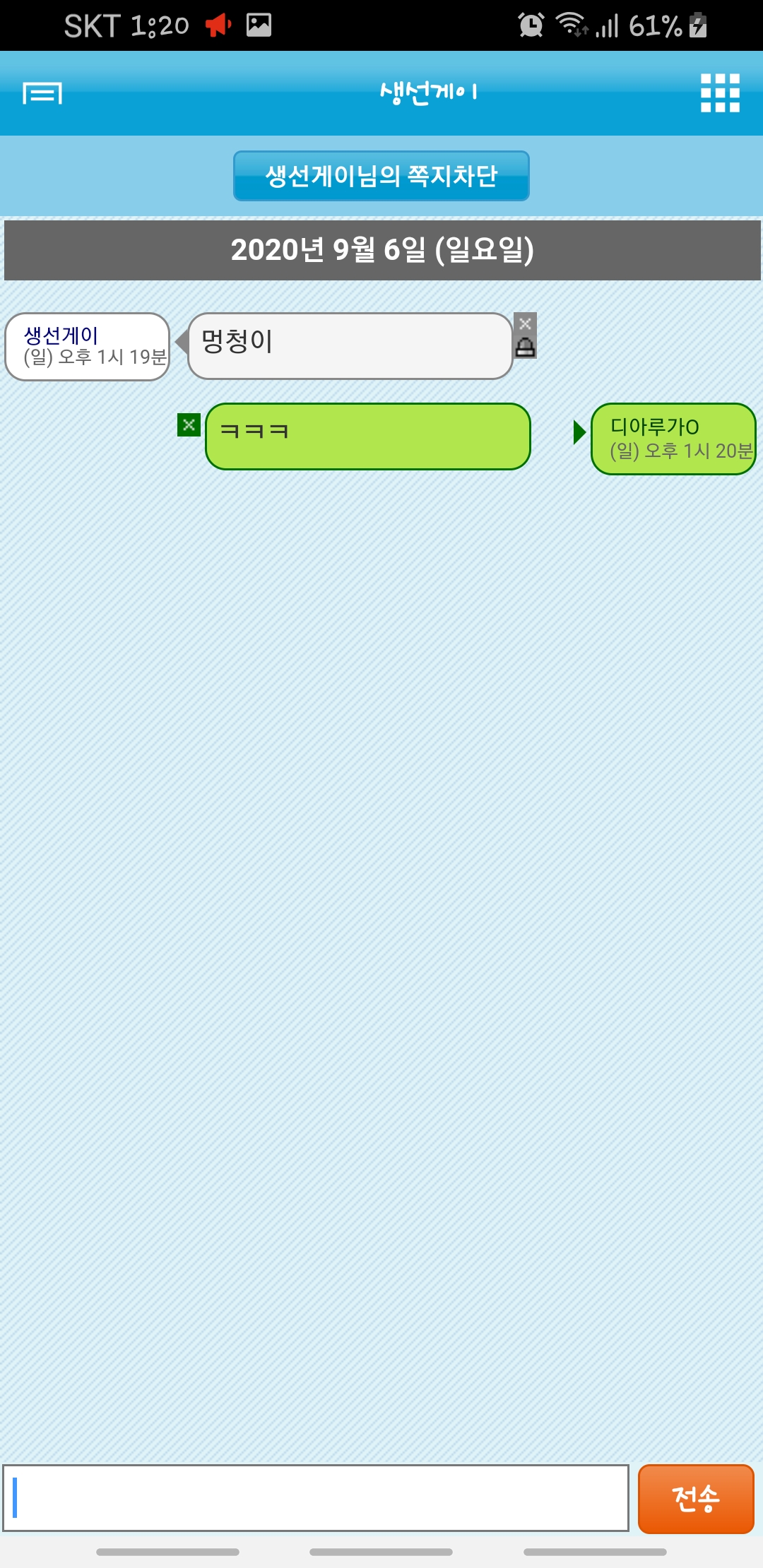Open the list menu icon in the header

[x=42, y=93]
